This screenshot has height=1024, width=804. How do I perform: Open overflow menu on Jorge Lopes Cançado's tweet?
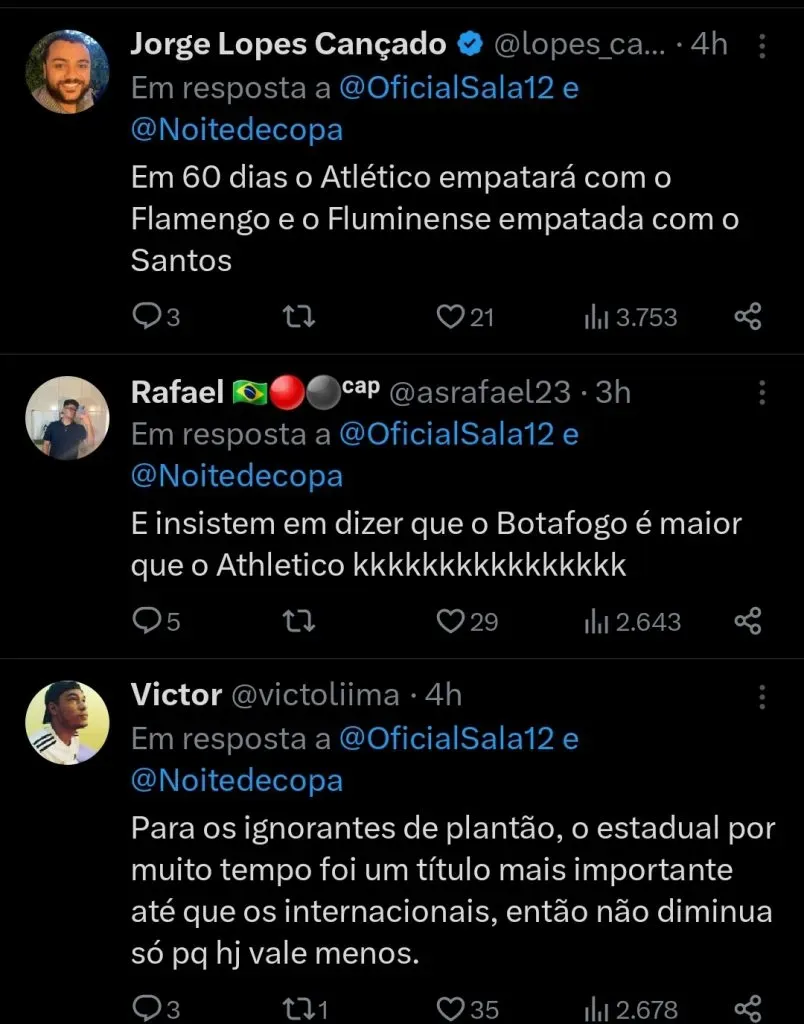click(x=761, y=46)
